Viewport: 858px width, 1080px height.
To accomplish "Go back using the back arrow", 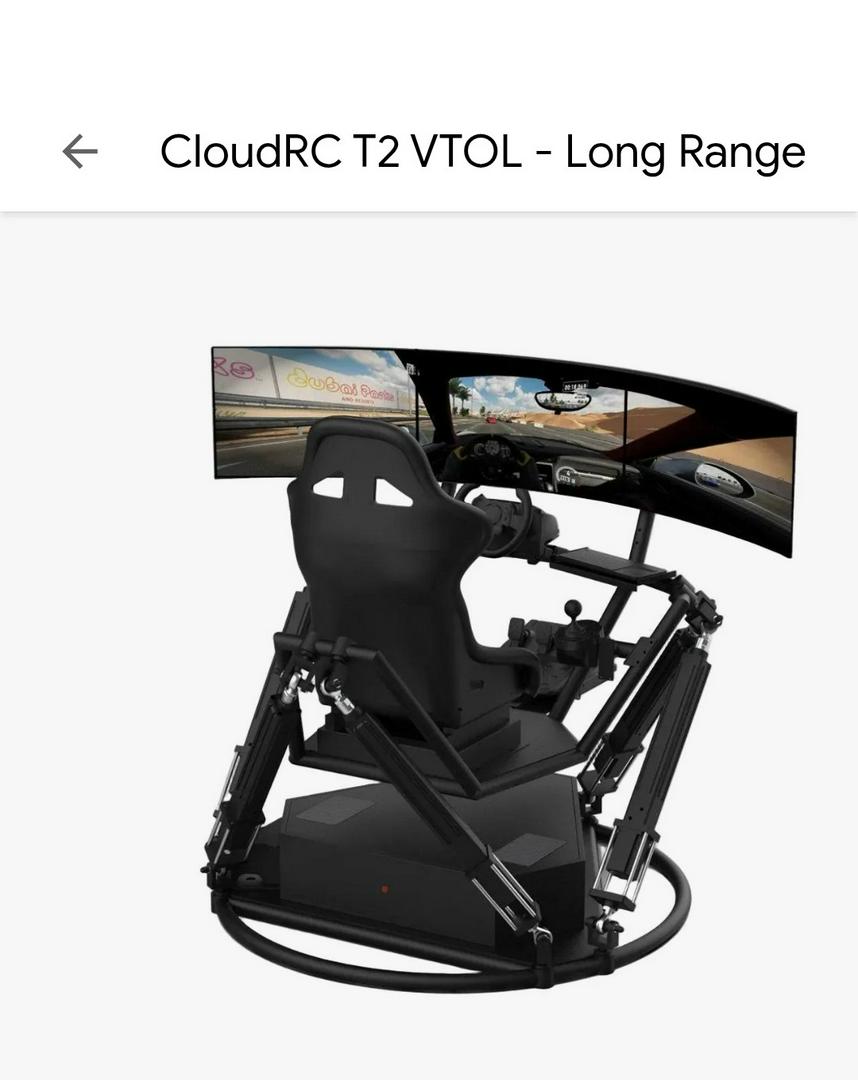I will [x=80, y=152].
